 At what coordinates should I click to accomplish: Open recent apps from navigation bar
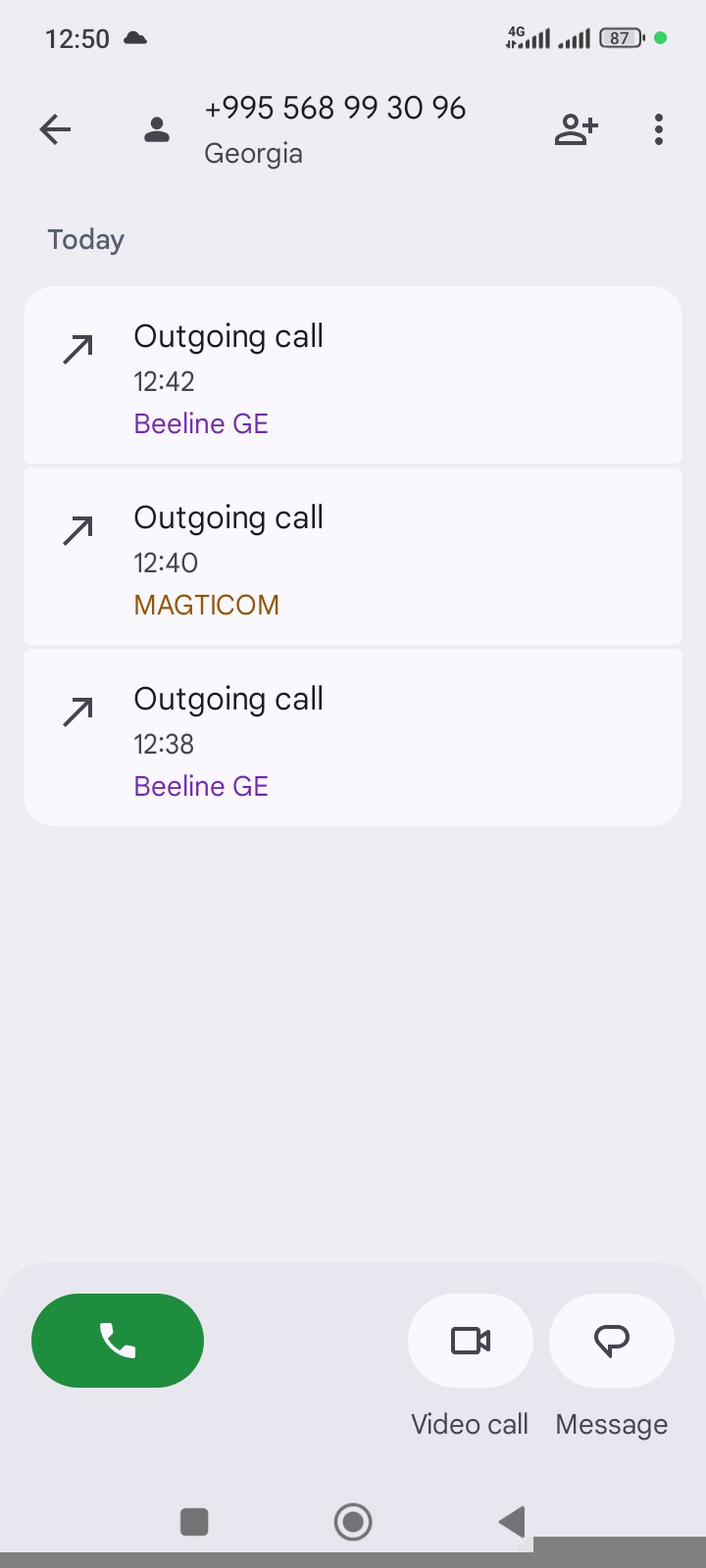tap(194, 1522)
